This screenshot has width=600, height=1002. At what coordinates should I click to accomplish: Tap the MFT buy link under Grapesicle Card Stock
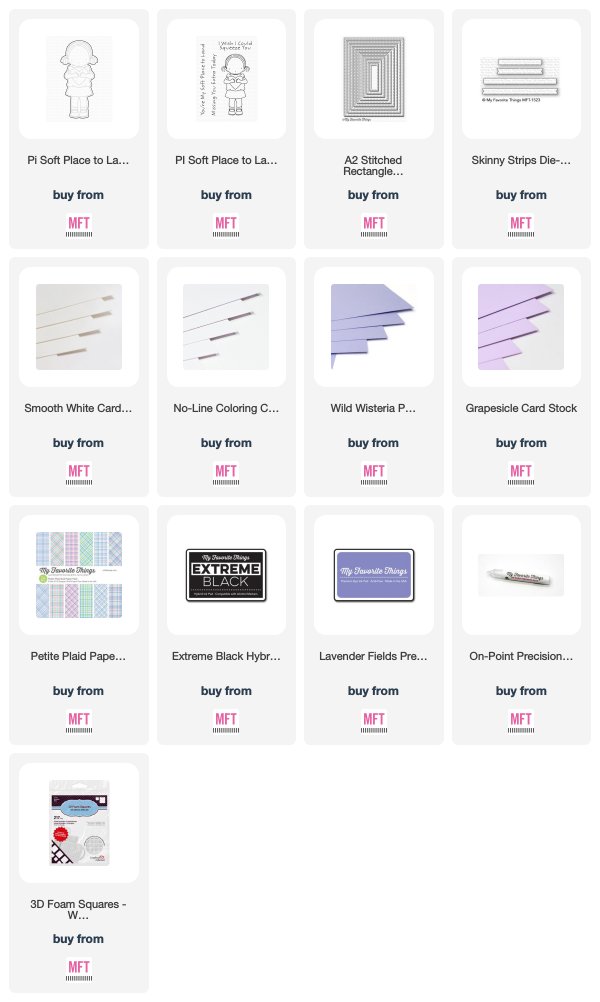(x=520, y=473)
